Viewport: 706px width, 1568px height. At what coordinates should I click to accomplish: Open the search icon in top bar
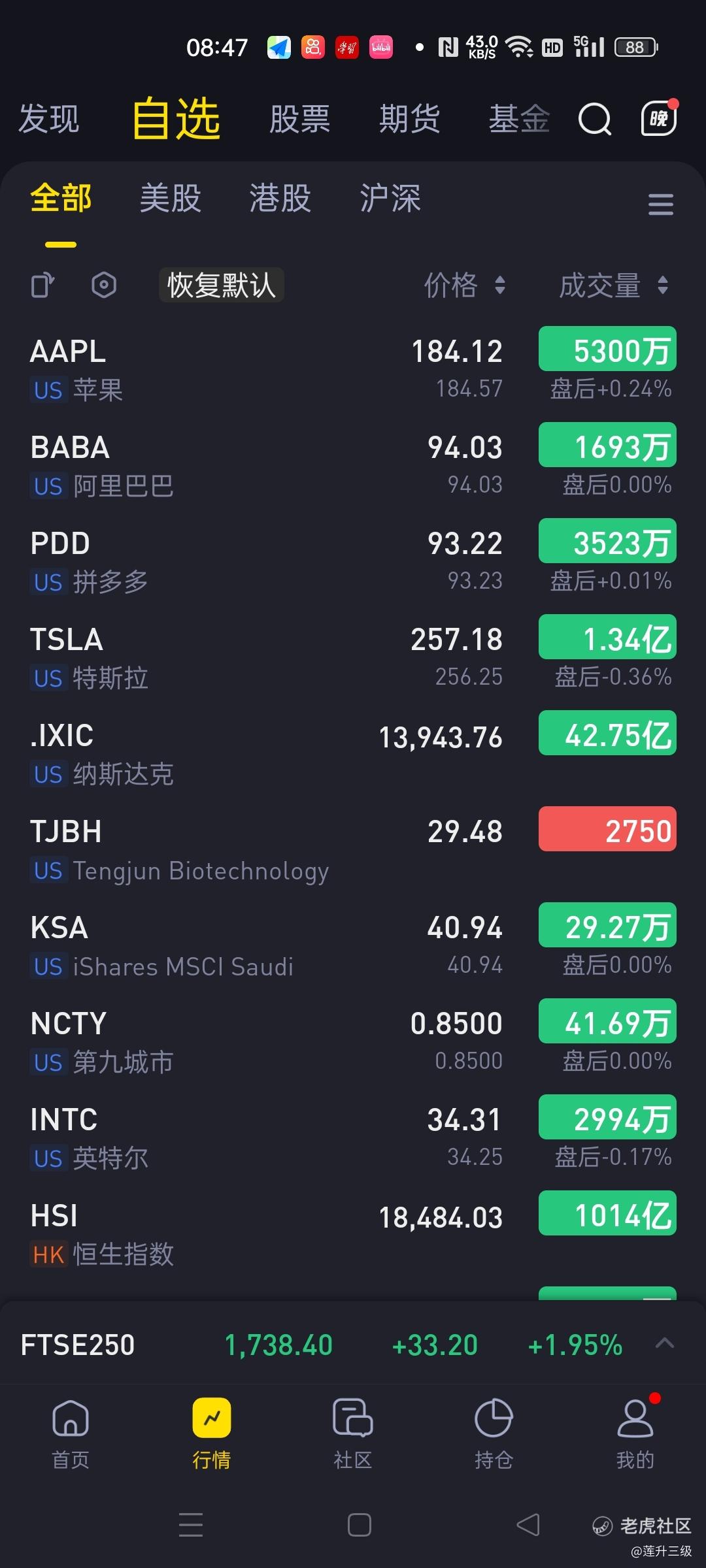tap(595, 119)
